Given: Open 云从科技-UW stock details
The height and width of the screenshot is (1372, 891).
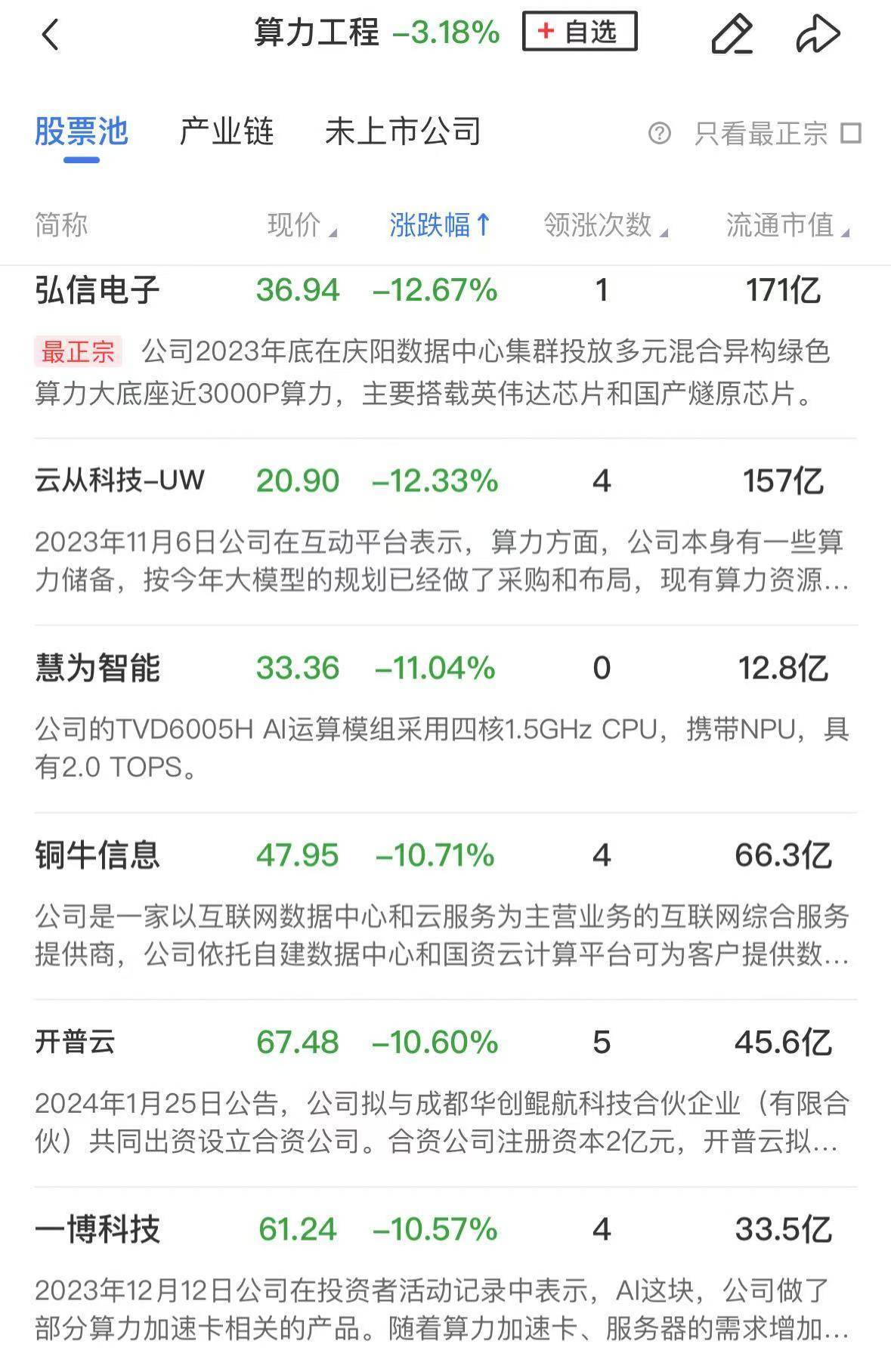Looking at the screenshot, I should pos(121,479).
